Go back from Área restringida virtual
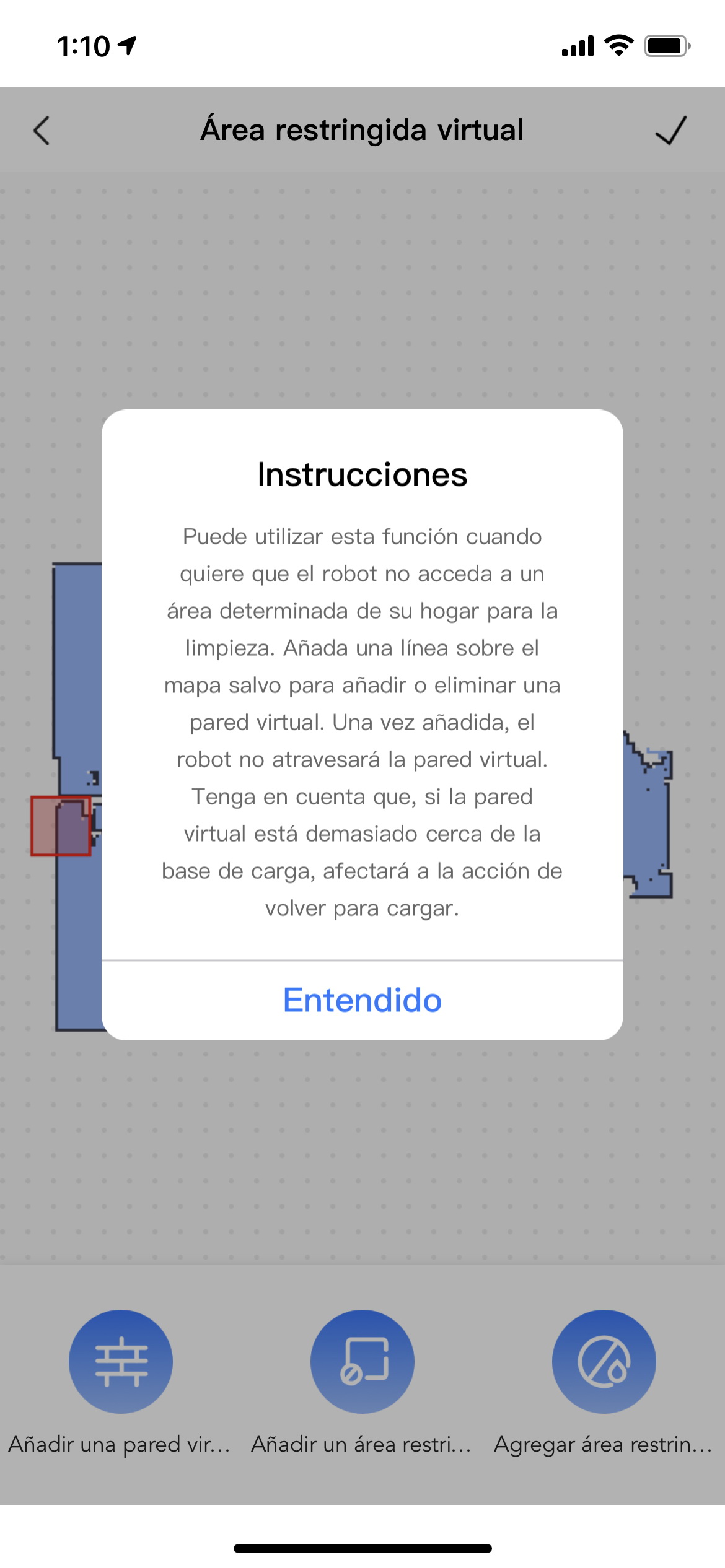 [x=42, y=131]
